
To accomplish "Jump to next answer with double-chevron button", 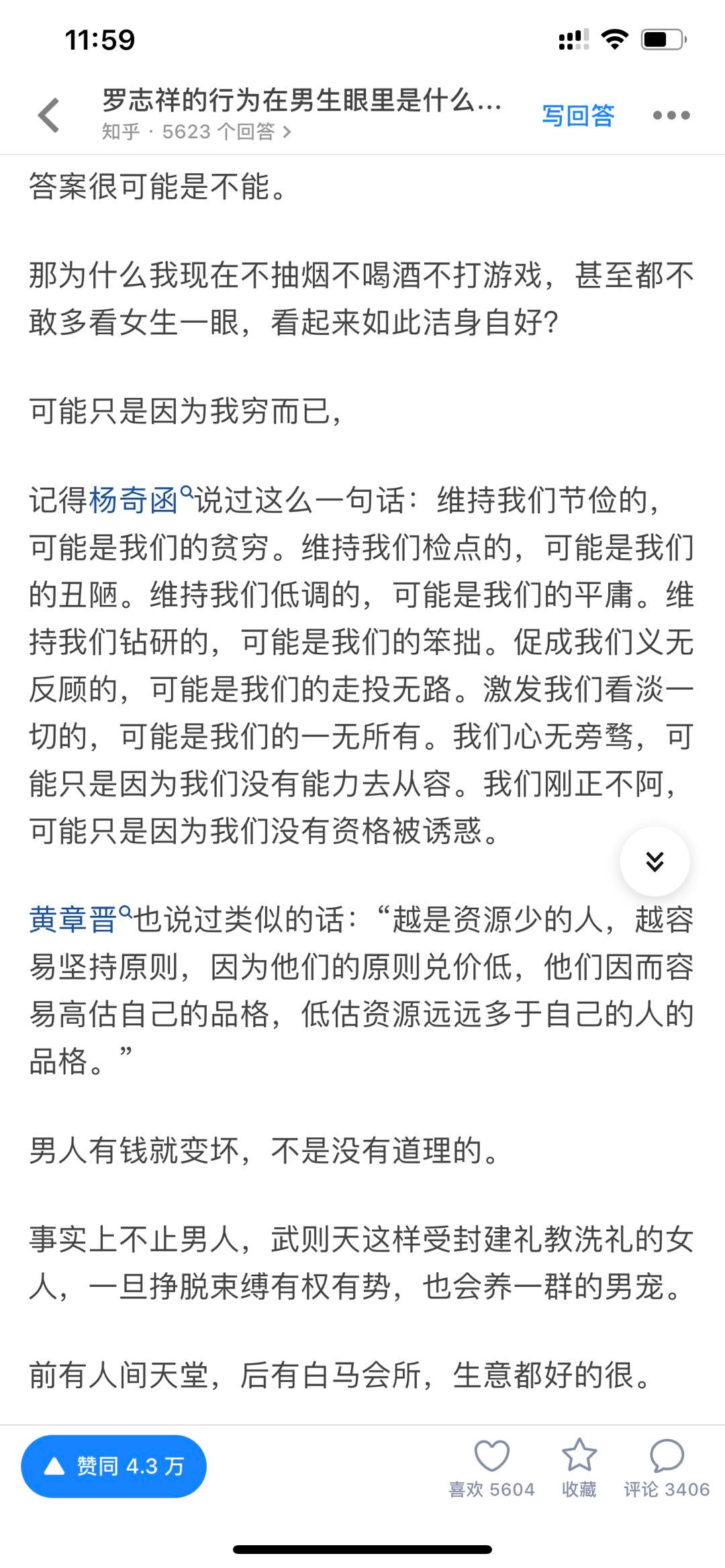I will [x=655, y=861].
